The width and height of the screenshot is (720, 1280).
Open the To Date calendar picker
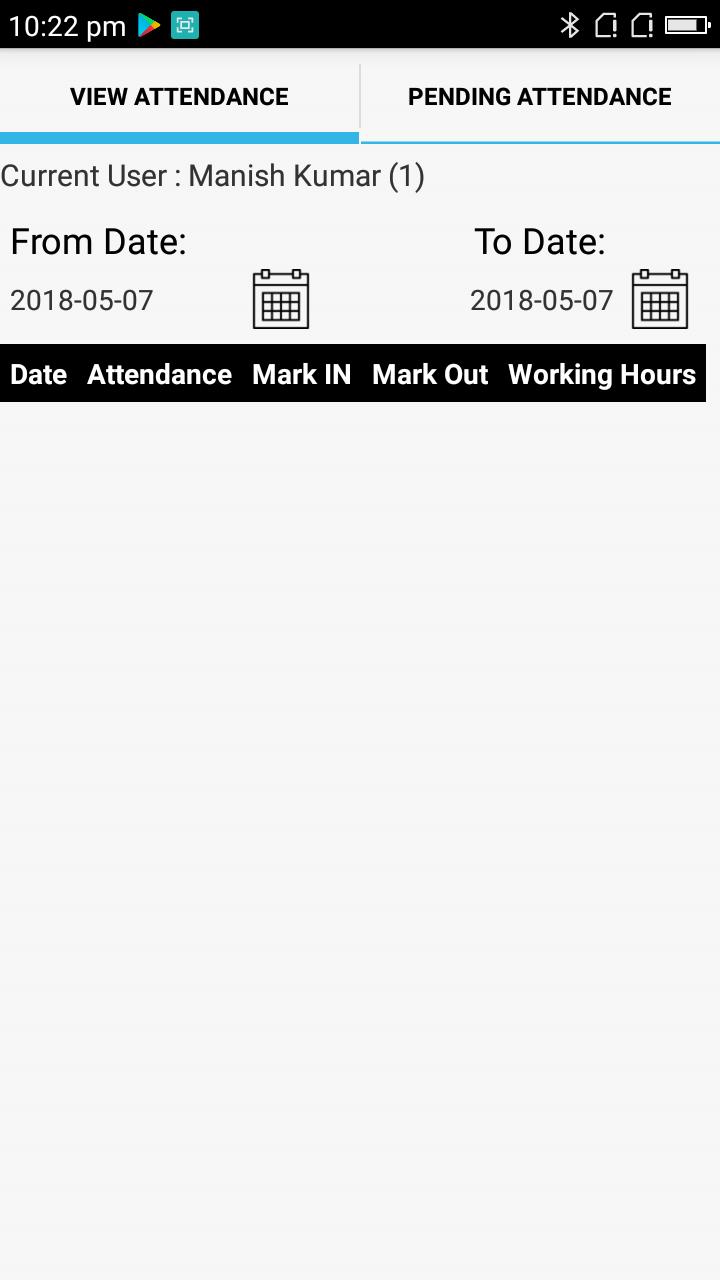coord(660,299)
